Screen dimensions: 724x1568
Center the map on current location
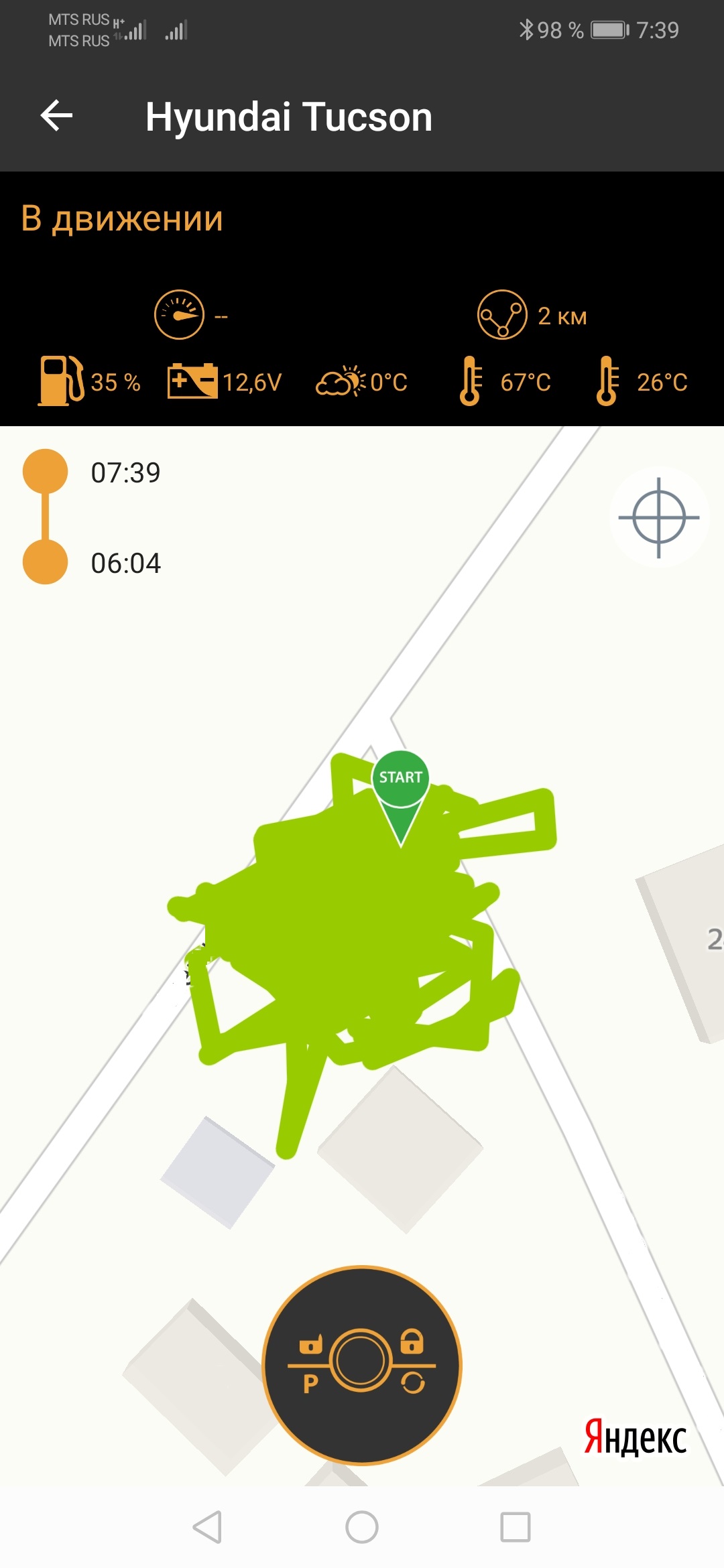tap(658, 517)
